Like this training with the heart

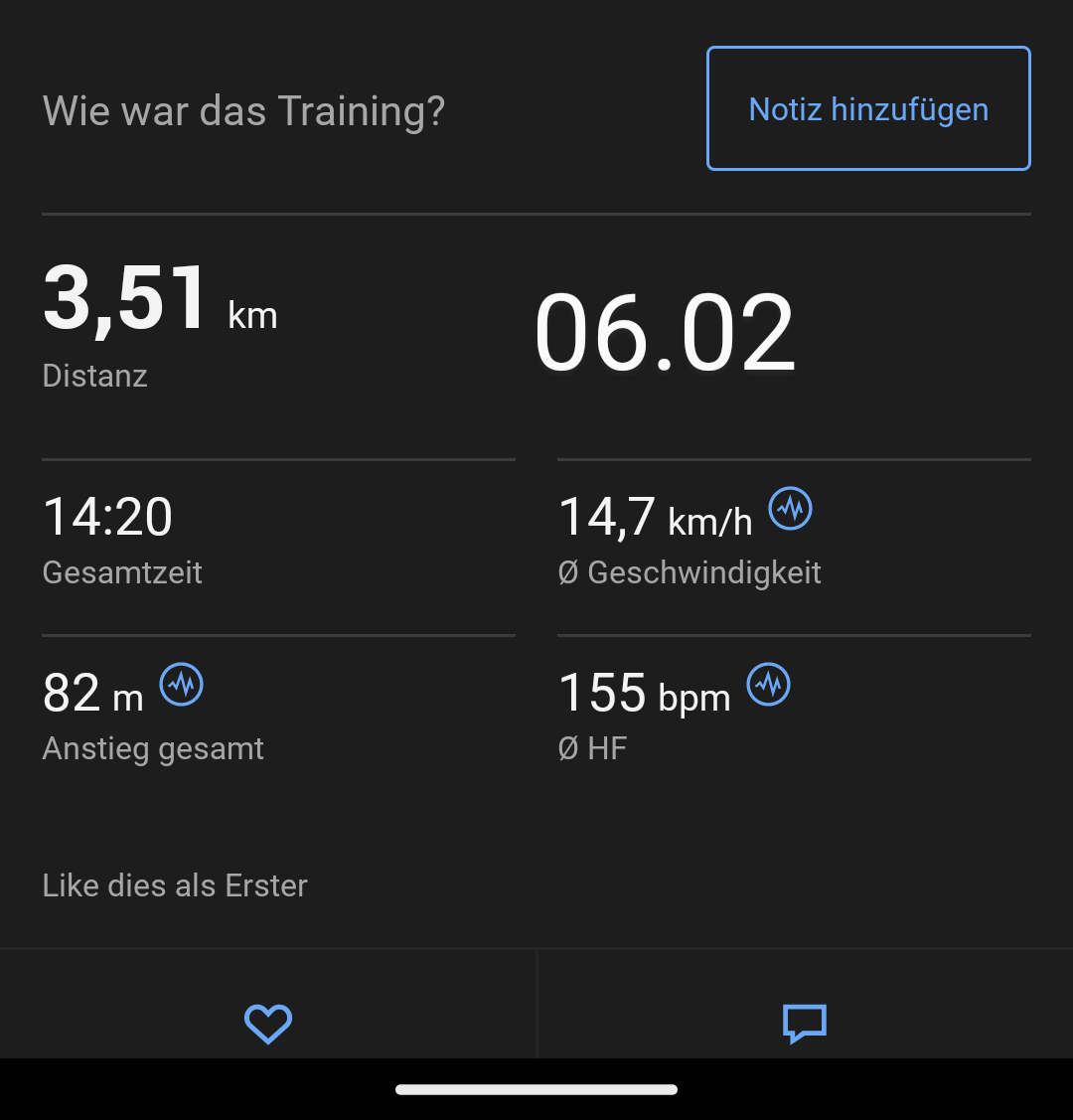click(x=268, y=1024)
